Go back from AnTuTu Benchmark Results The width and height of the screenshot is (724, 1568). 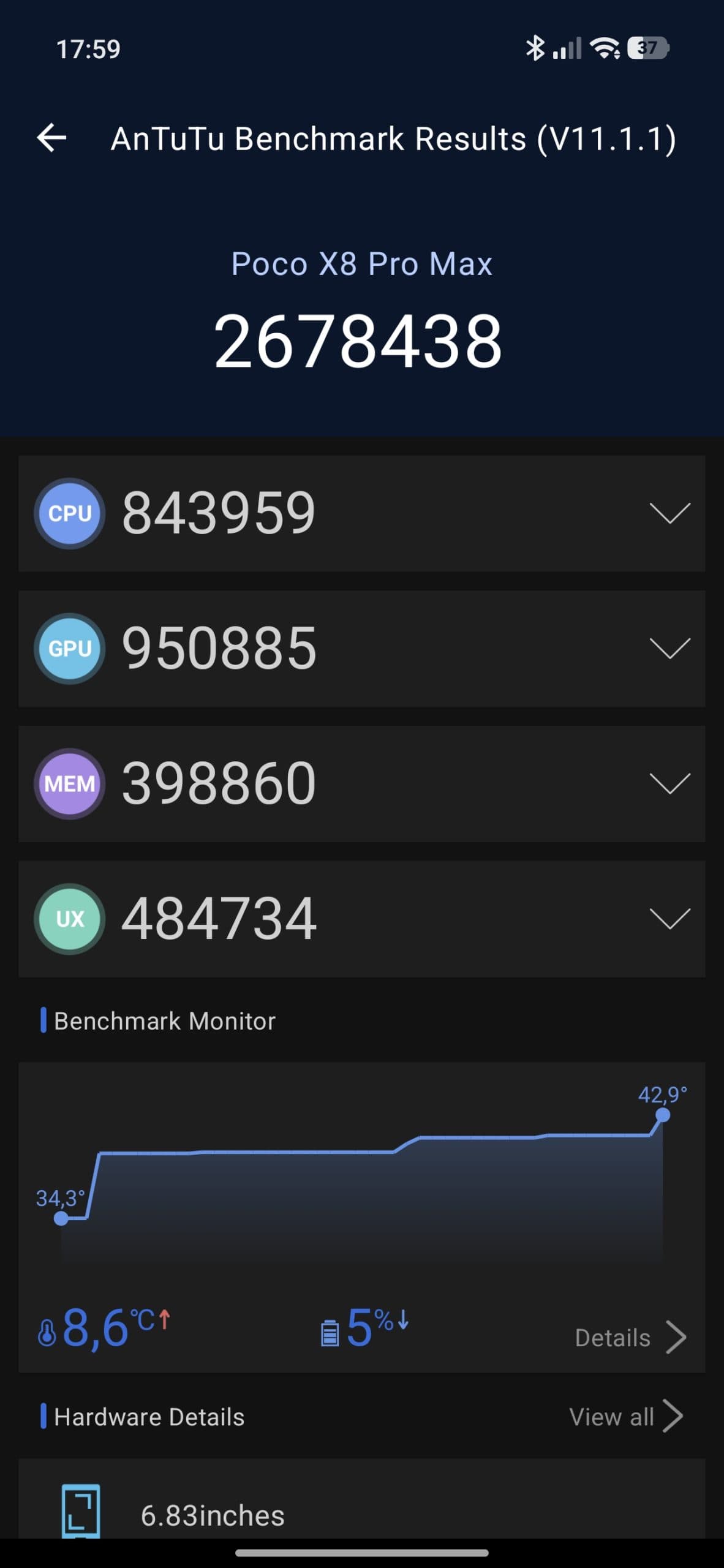tap(51, 137)
